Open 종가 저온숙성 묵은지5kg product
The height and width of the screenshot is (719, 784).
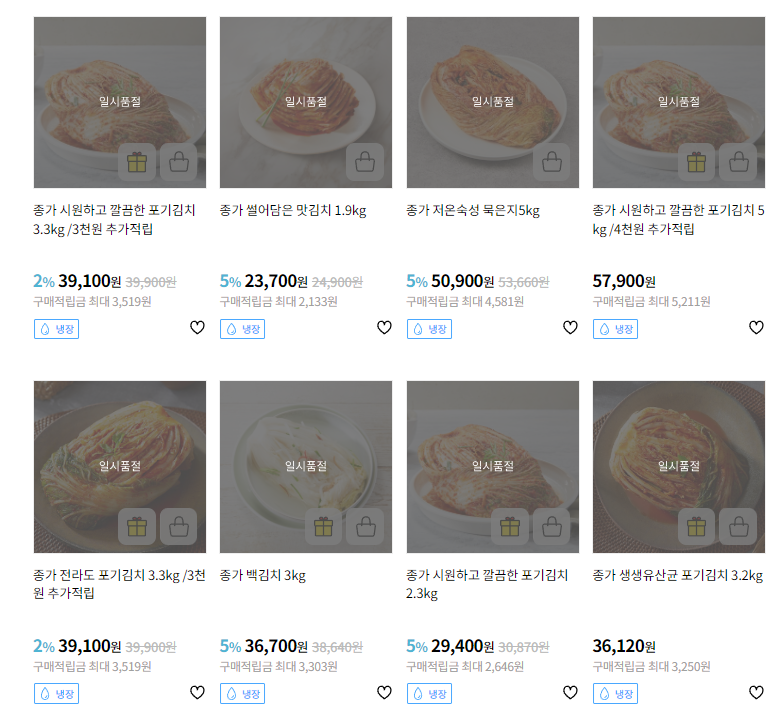473,211
